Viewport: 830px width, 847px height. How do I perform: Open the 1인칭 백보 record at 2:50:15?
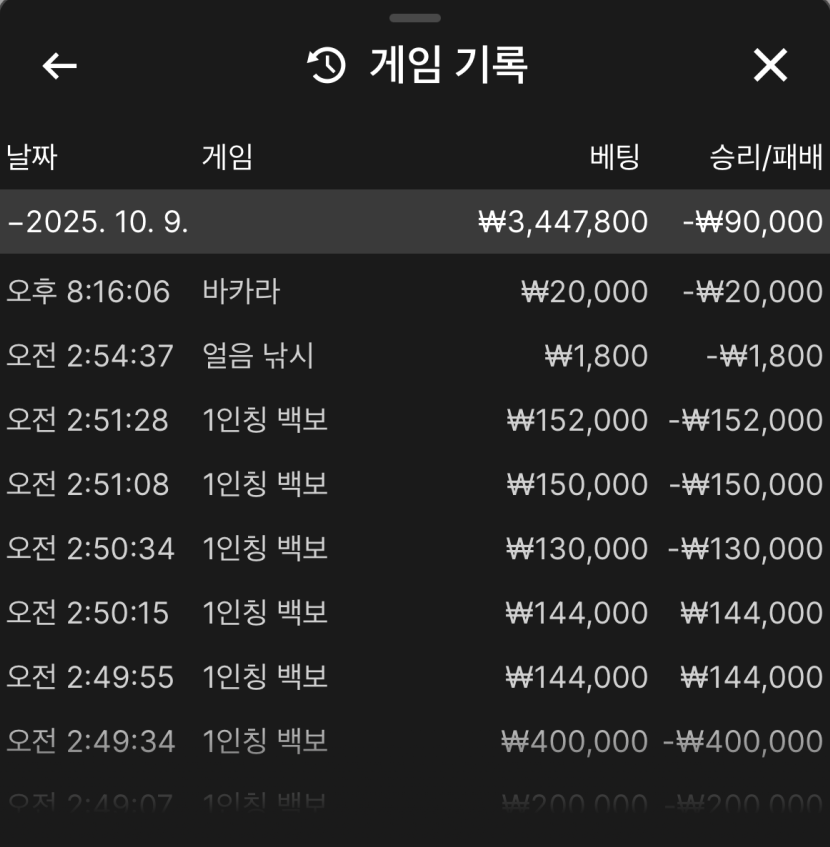[414, 613]
